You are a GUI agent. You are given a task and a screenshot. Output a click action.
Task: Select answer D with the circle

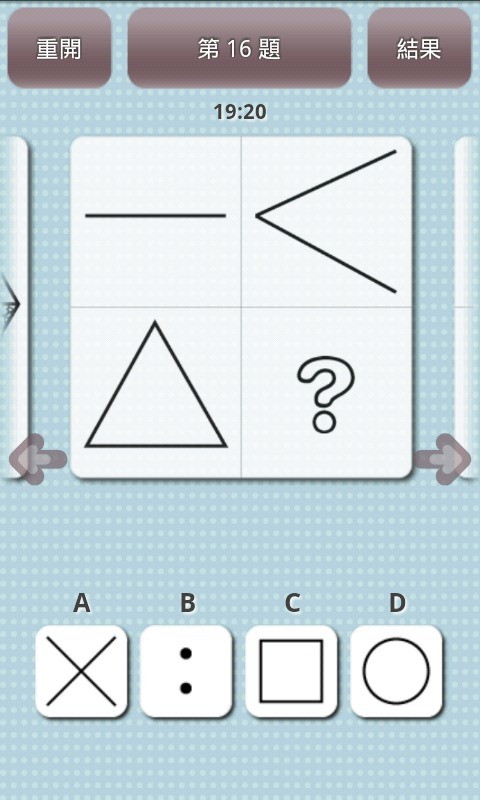(396, 671)
